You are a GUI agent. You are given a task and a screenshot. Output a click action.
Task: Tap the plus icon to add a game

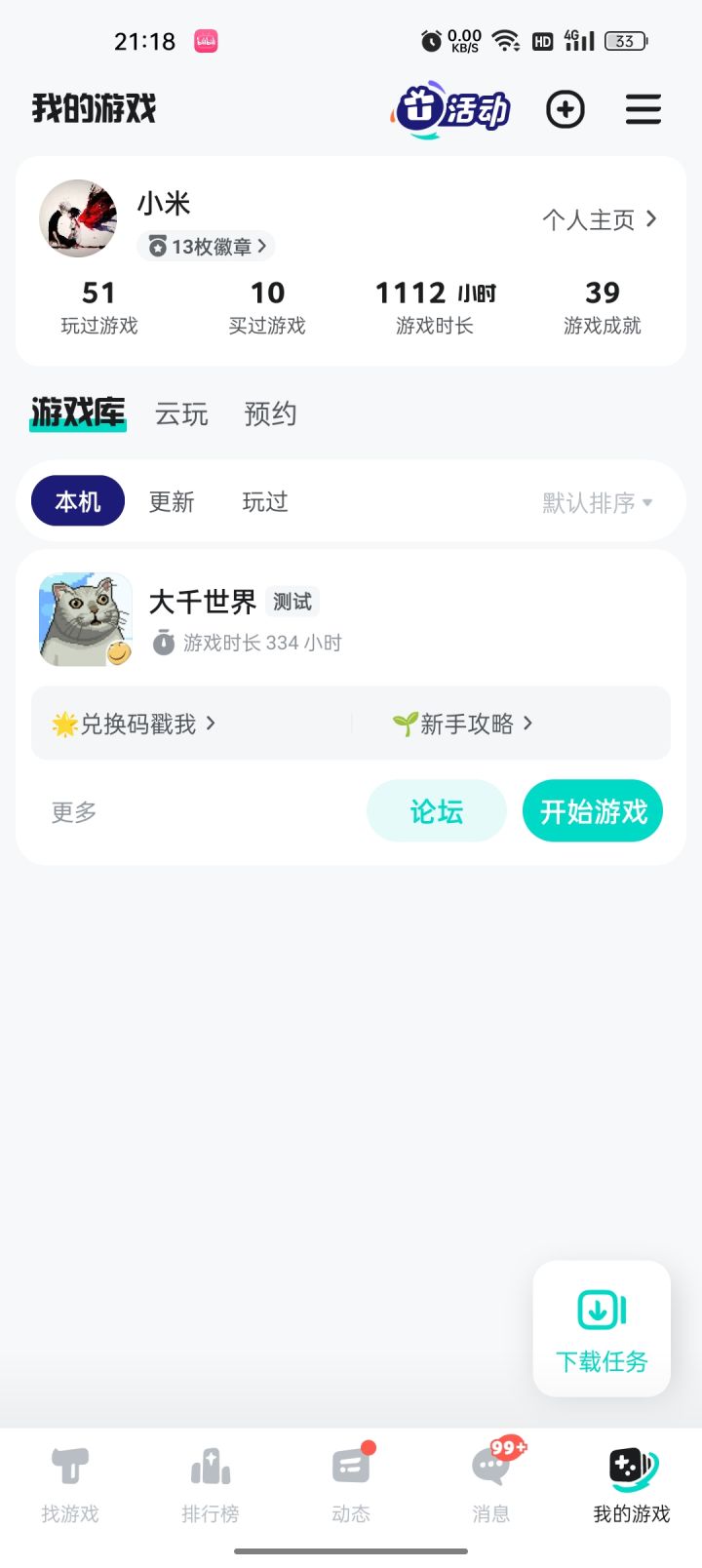(565, 109)
